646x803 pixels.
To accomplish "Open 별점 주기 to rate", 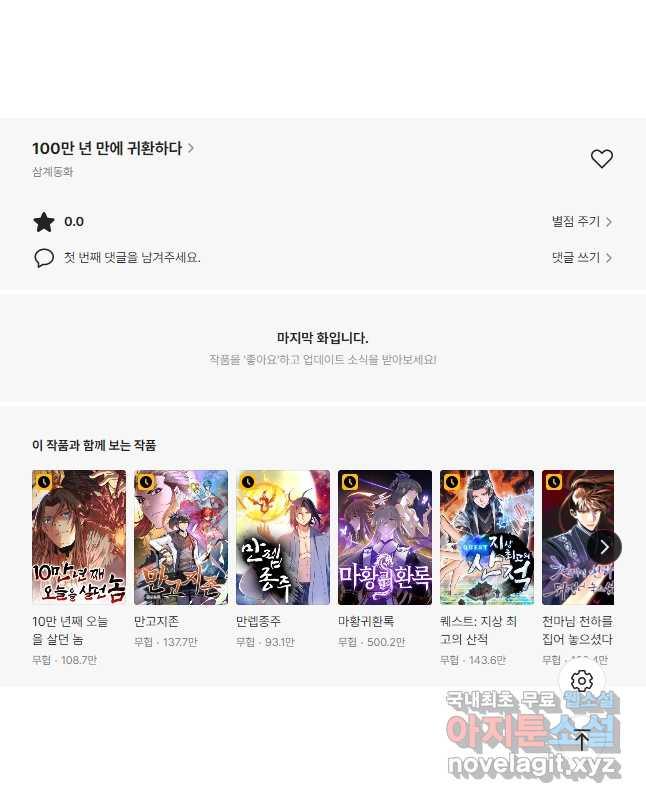I will pyautogui.click(x=581, y=222).
